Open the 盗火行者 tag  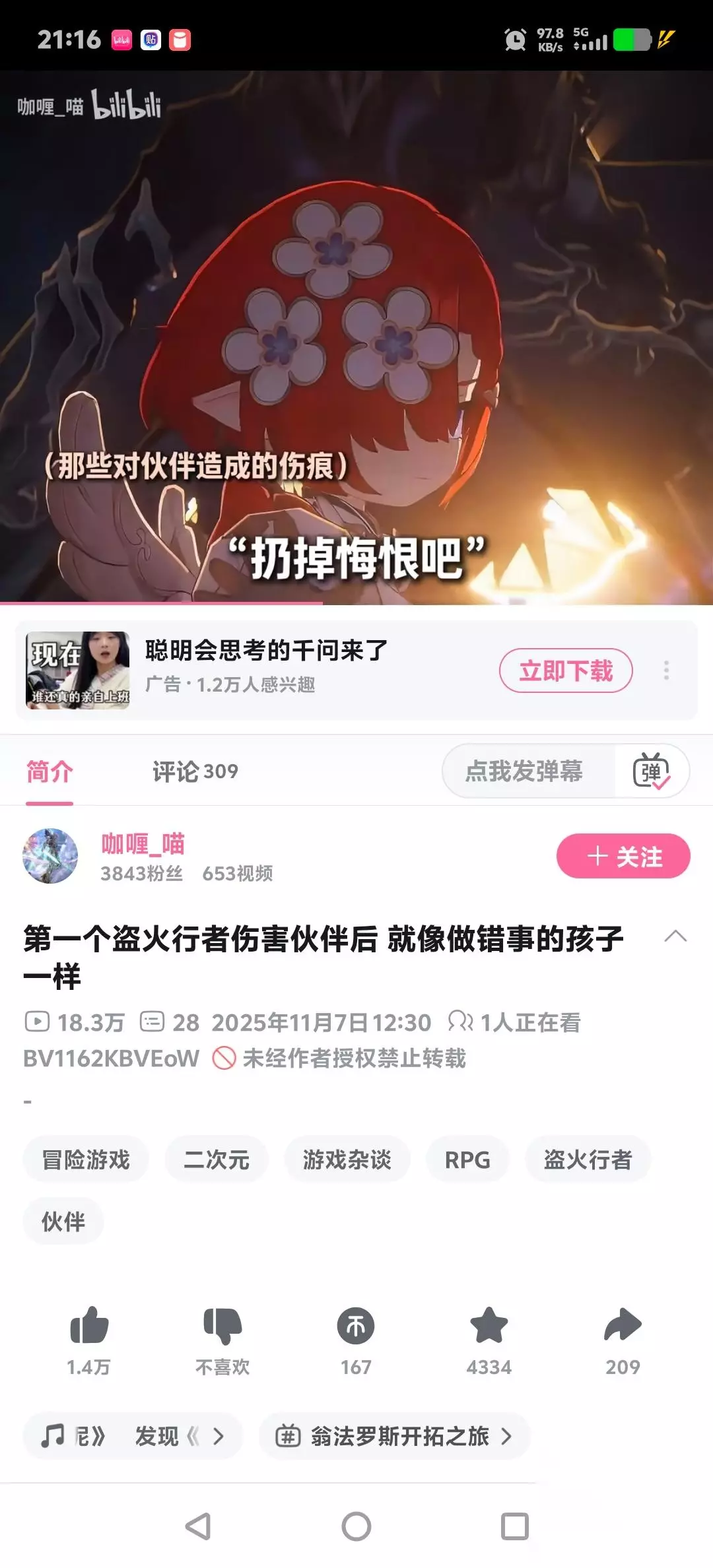[x=588, y=1160]
